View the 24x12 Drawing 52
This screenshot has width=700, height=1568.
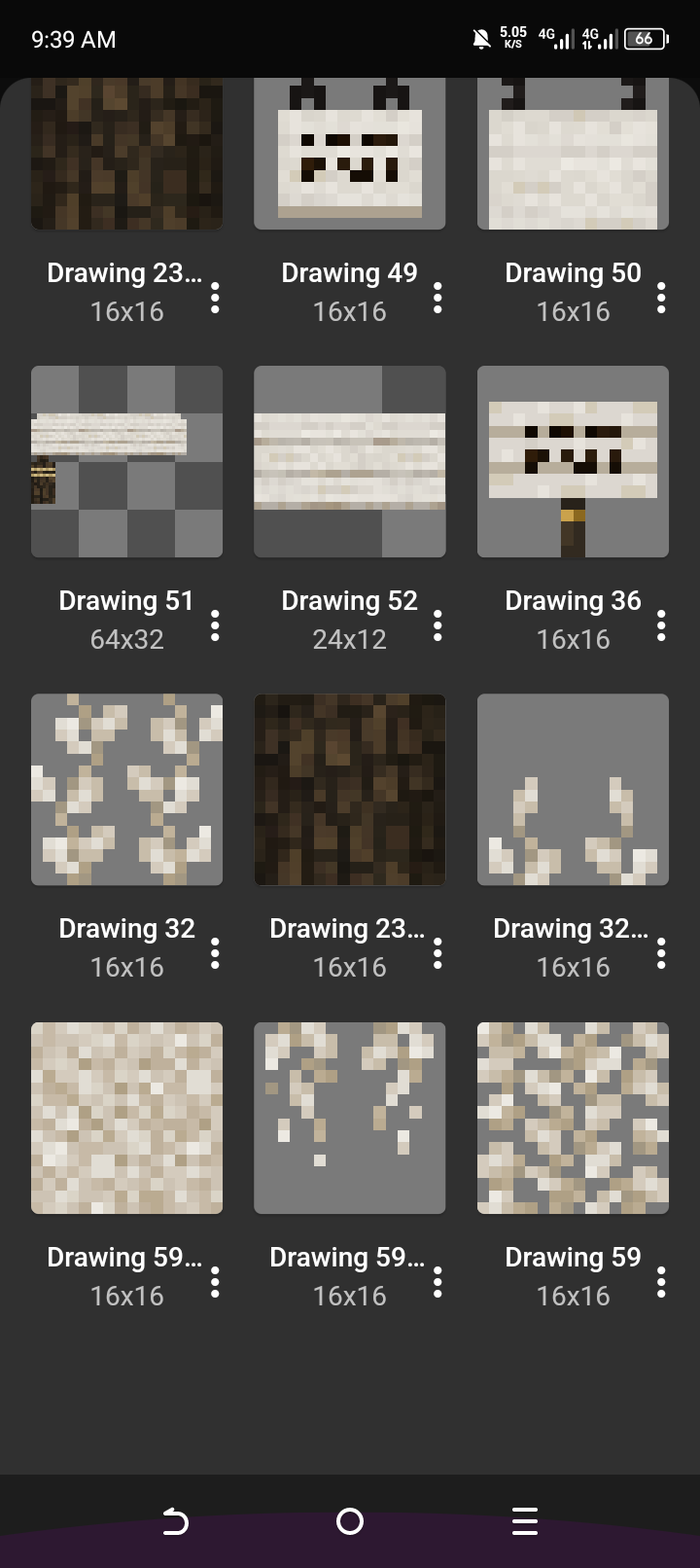click(349, 461)
